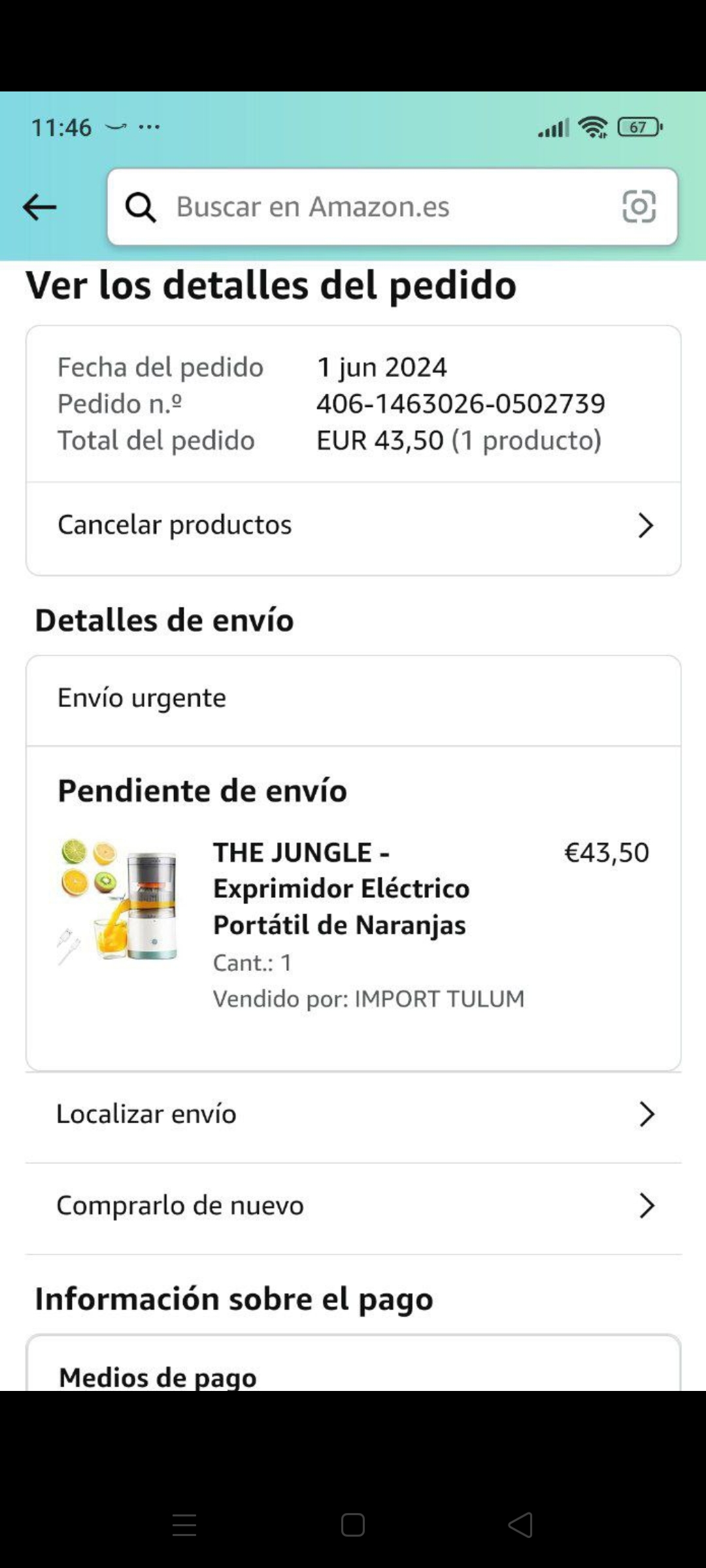Go back using the top-left arrow
This screenshot has height=1568, width=706.
(x=40, y=208)
